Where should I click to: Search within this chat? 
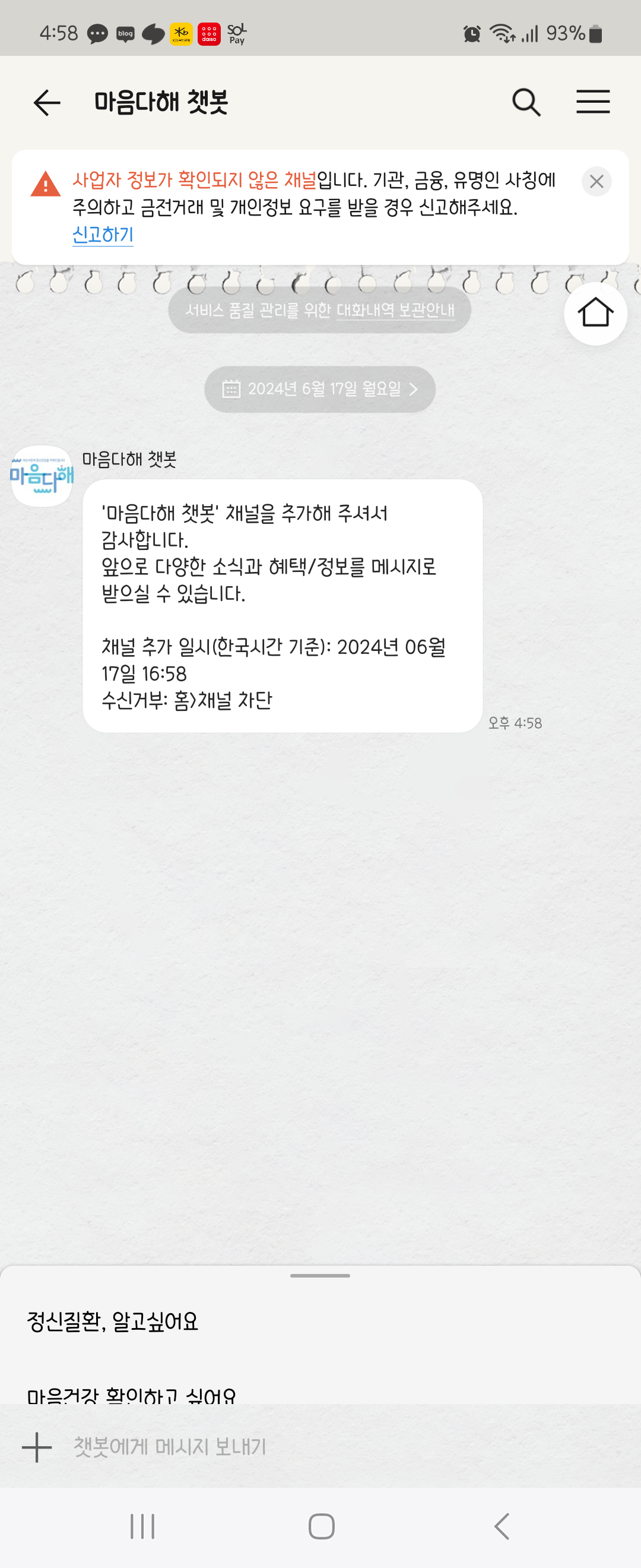pyautogui.click(x=526, y=102)
